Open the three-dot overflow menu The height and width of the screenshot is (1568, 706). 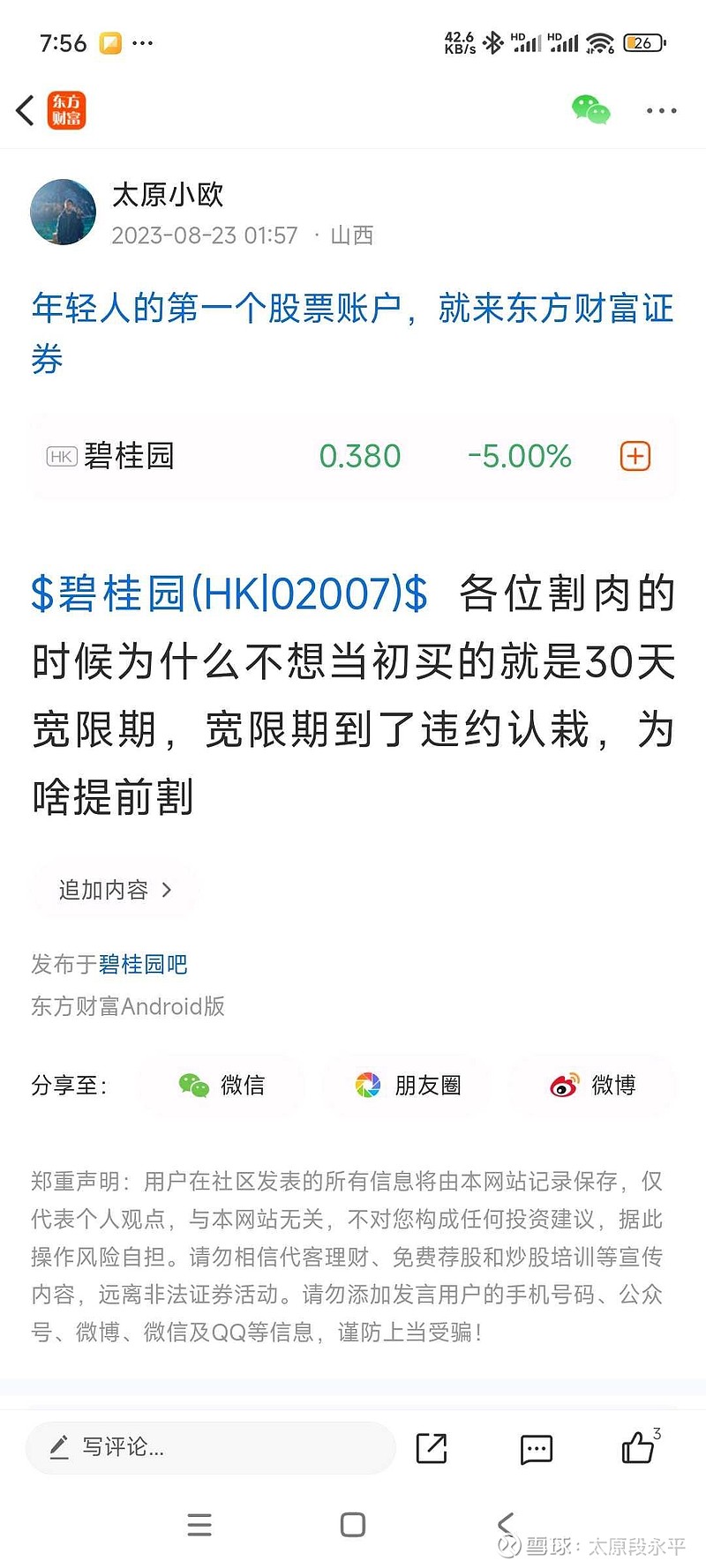(660, 110)
